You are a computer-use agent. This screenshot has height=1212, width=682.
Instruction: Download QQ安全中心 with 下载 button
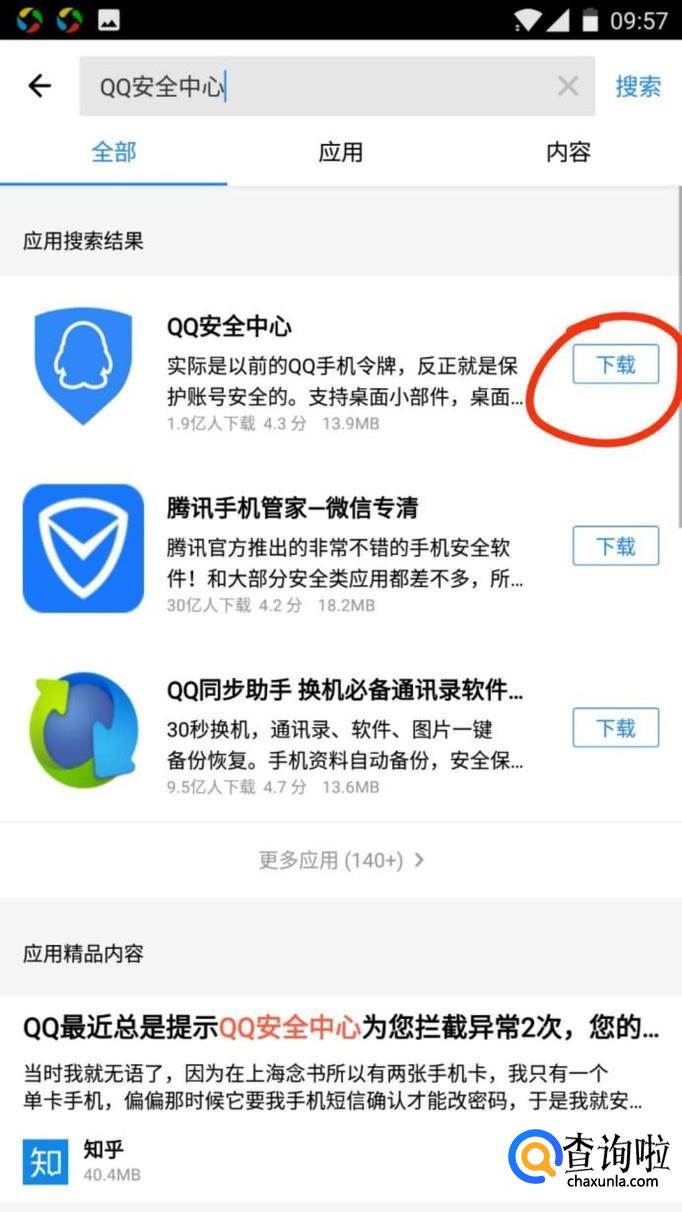click(x=616, y=365)
